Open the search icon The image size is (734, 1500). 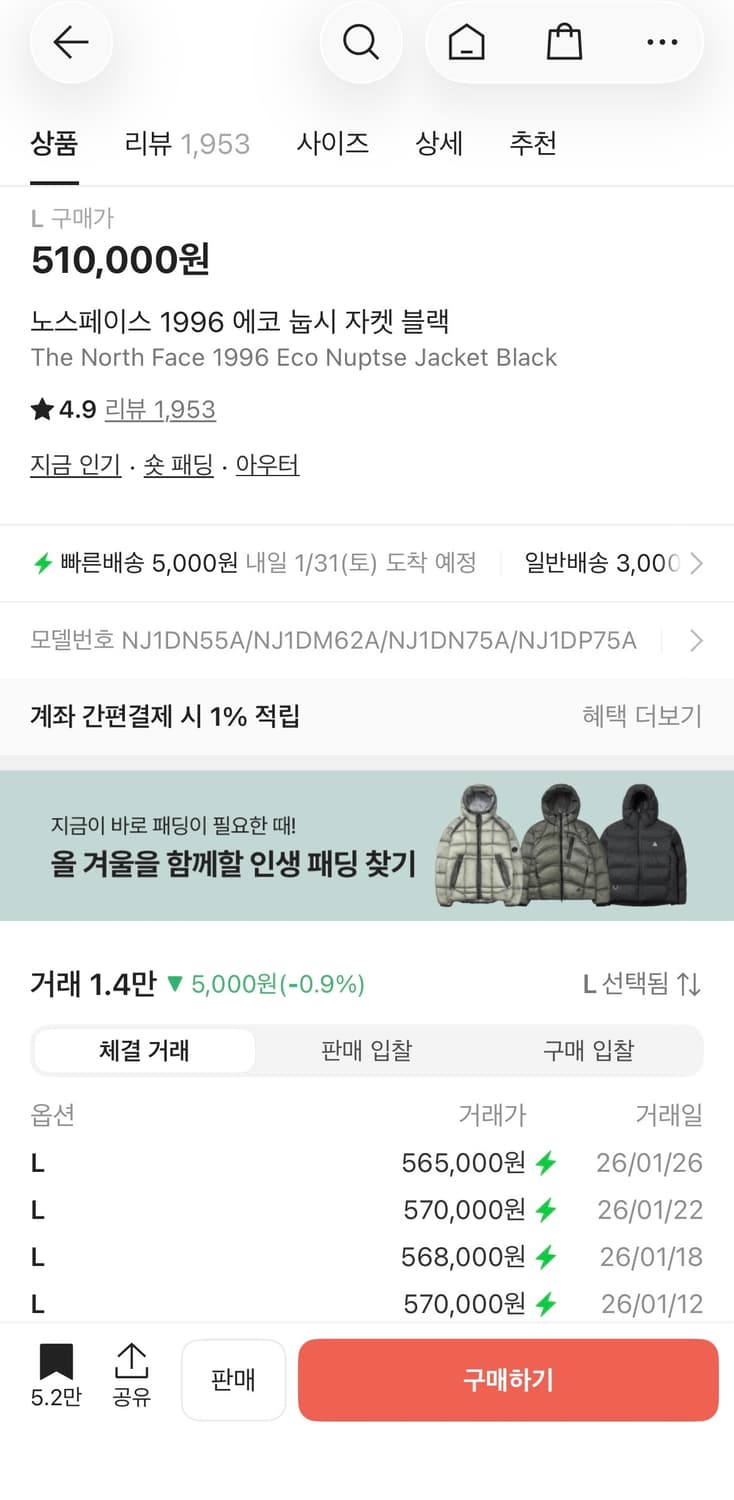tap(361, 42)
